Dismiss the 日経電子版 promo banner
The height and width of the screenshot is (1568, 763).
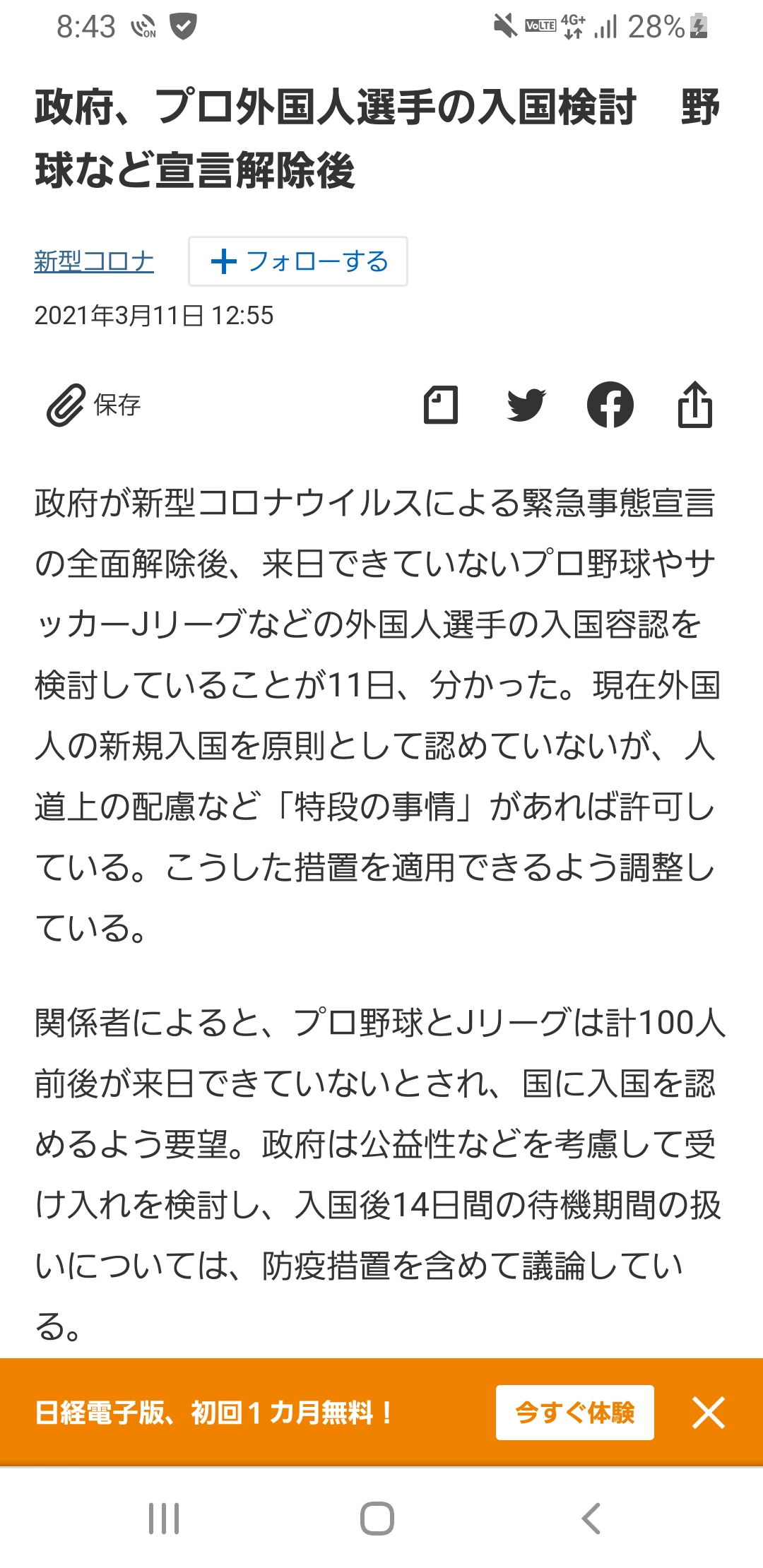(708, 1413)
